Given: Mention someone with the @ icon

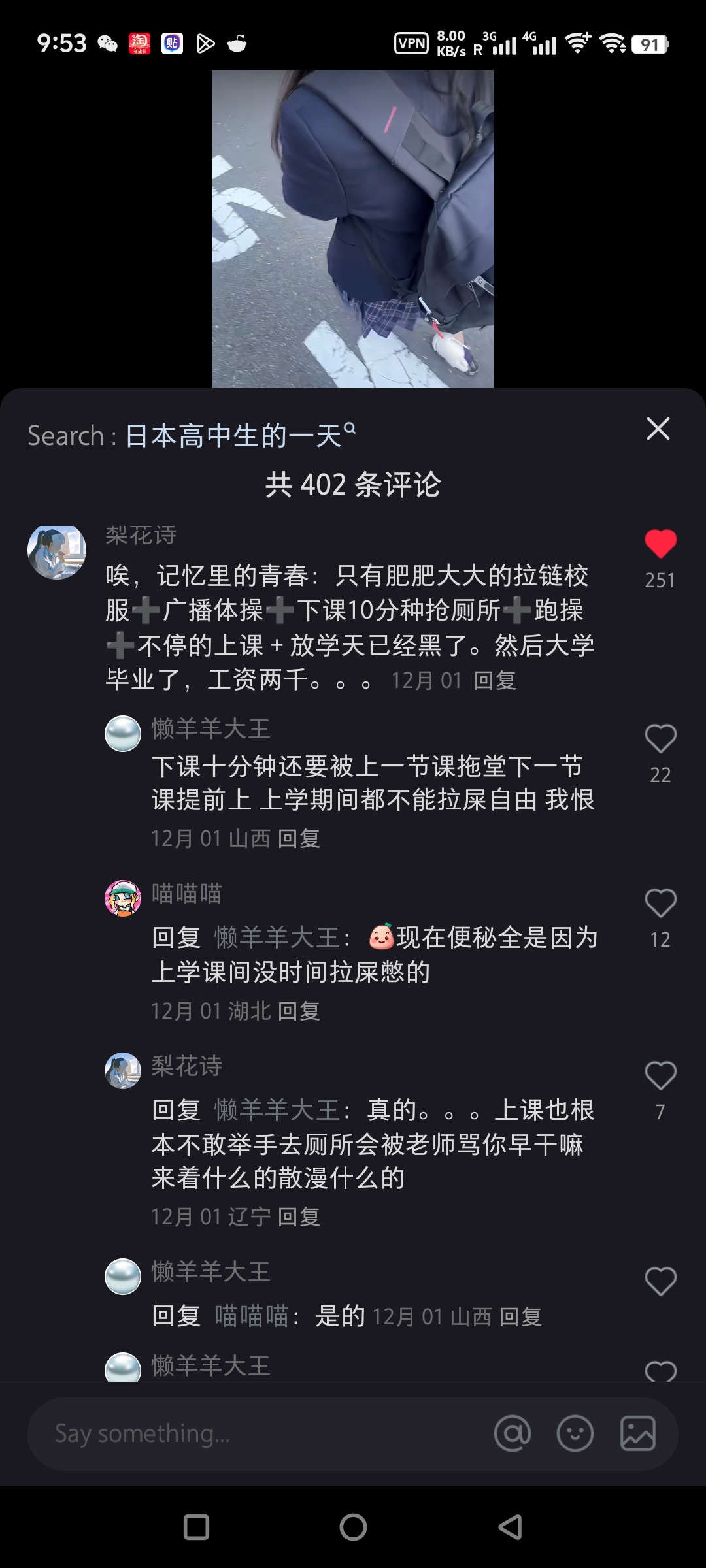Looking at the screenshot, I should click(513, 1434).
